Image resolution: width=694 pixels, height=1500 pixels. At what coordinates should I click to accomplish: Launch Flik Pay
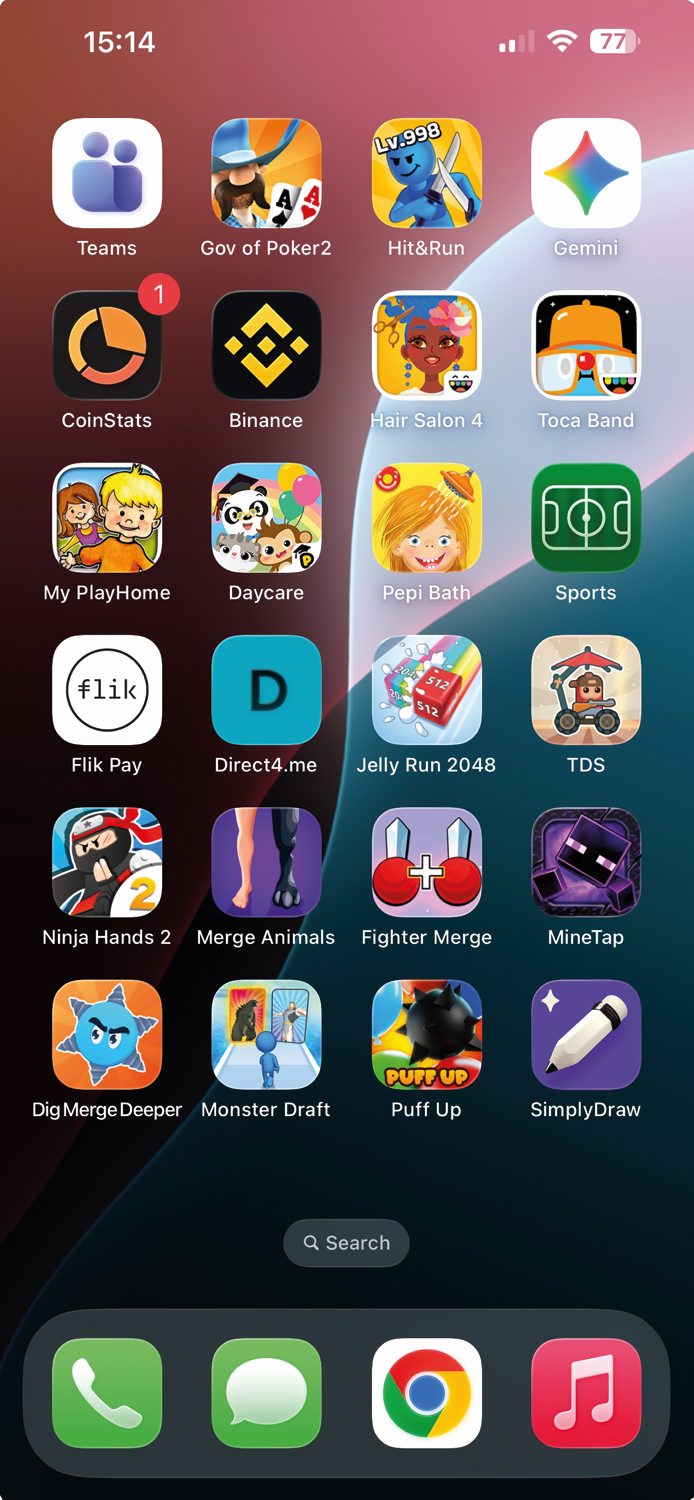107,690
